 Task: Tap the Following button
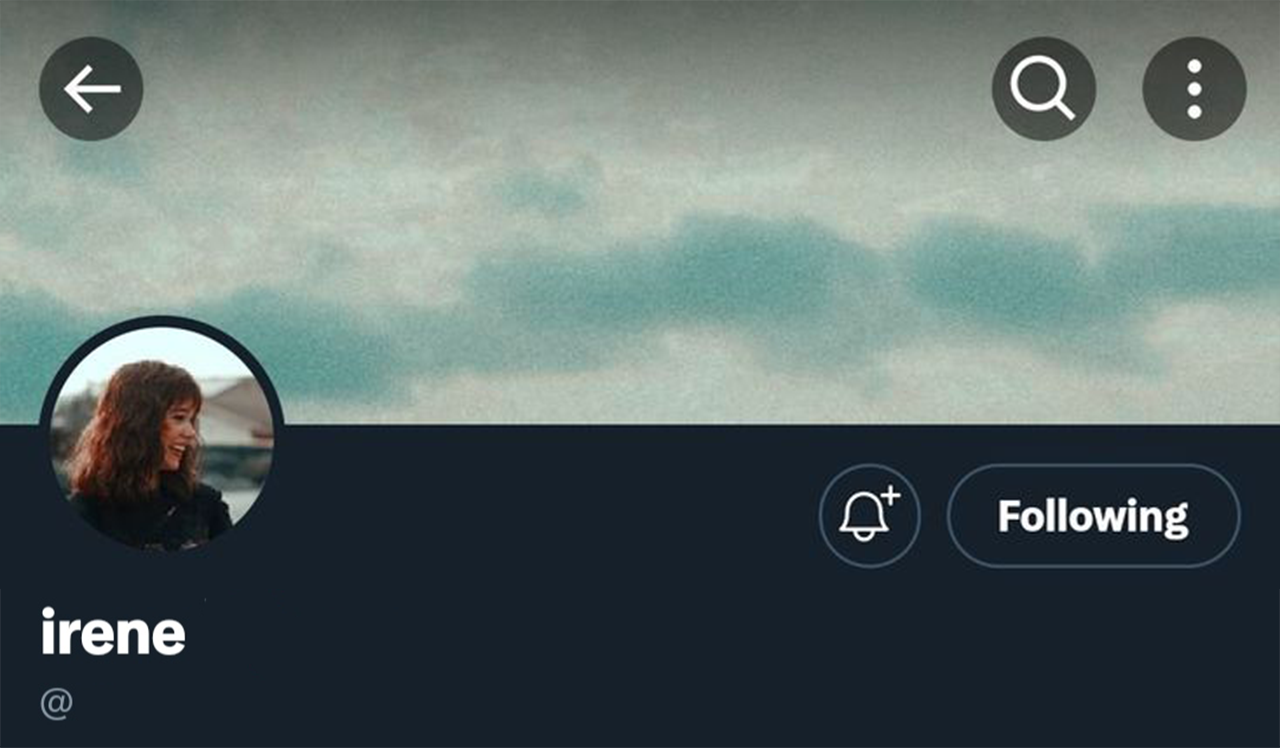coord(1093,516)
